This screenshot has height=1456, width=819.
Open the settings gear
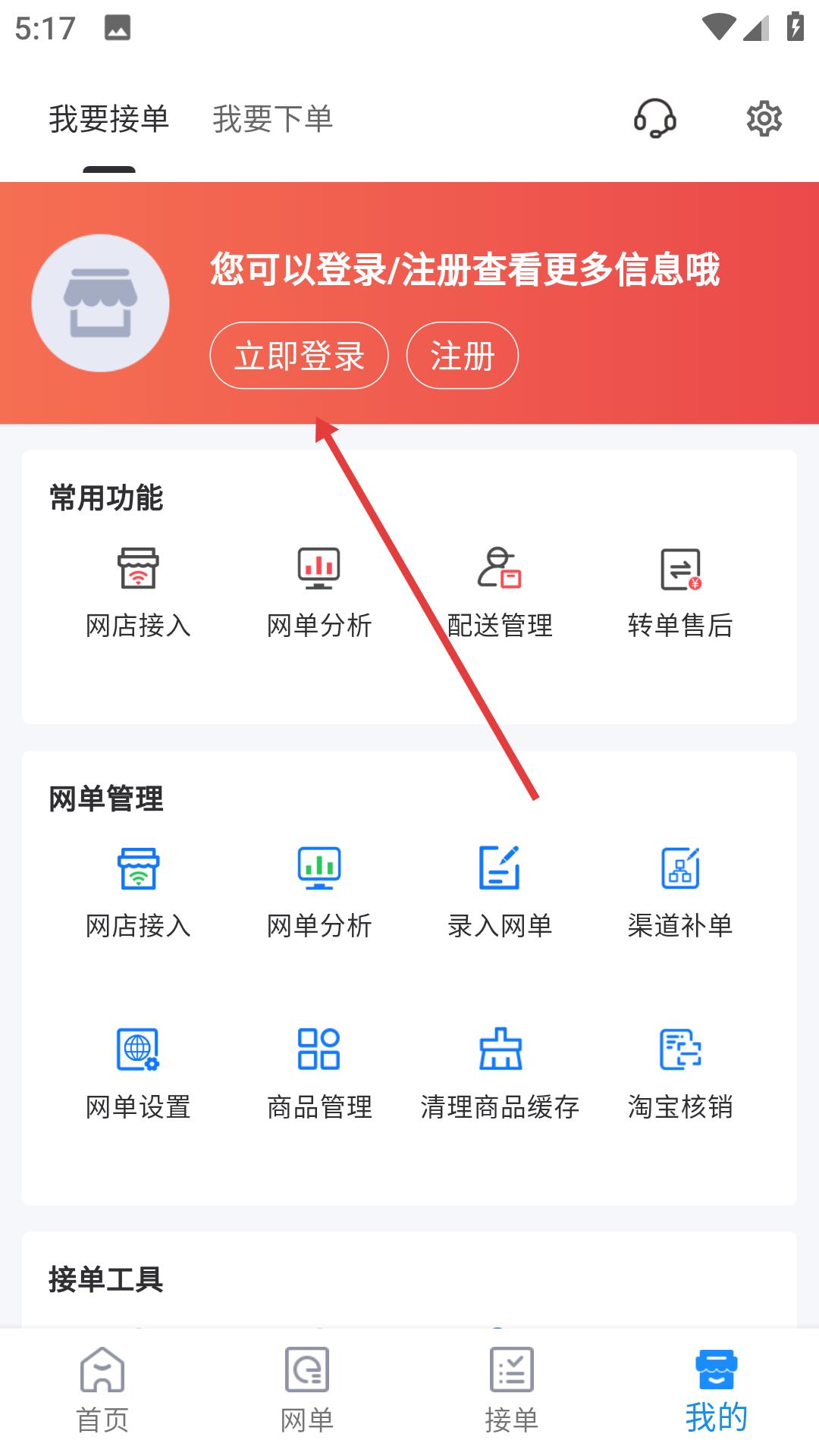point(764,118)
